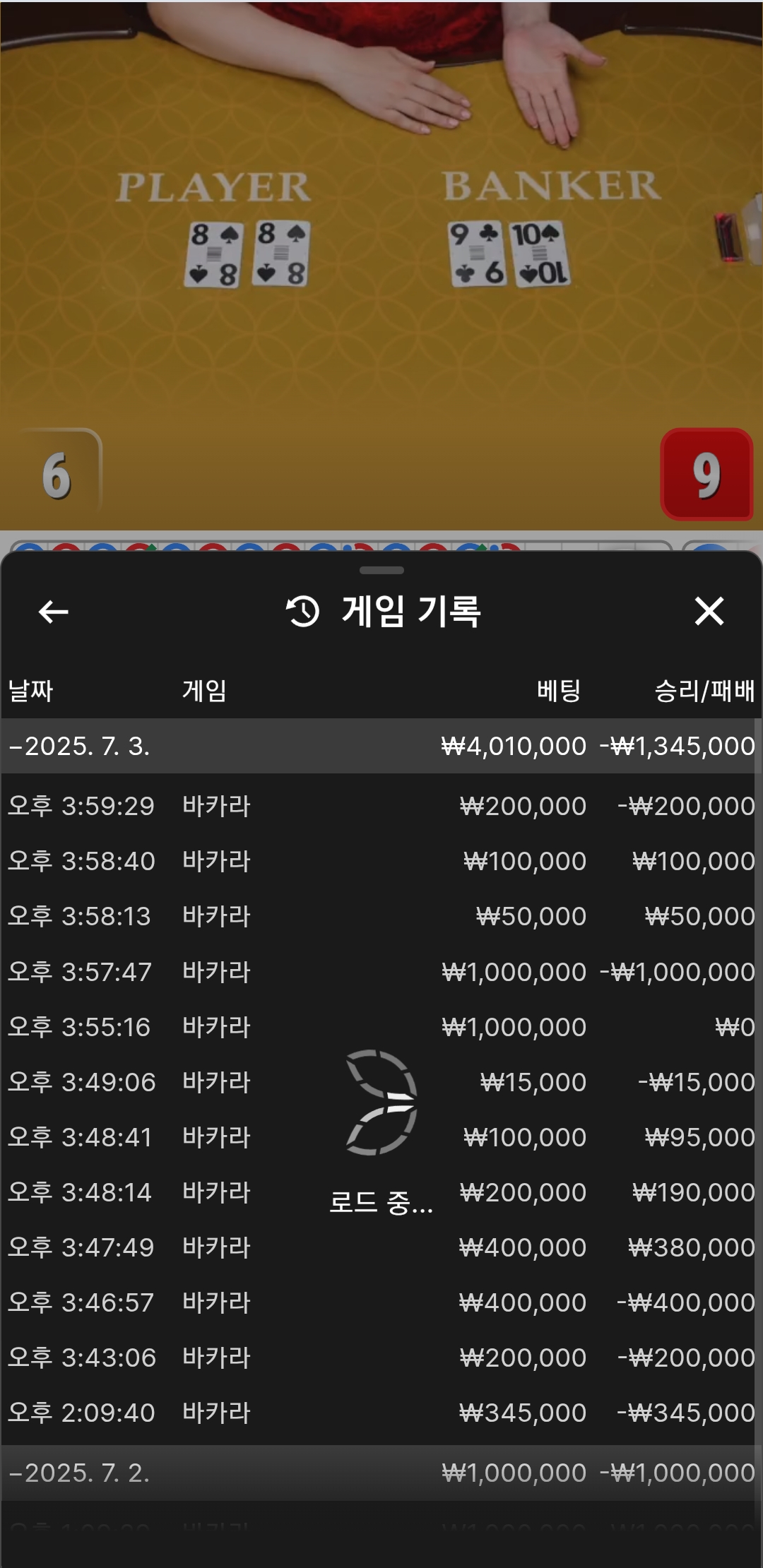Collapse the 2025. 7. 2. date group
Screen dimensions: 763x1568
(79, 1473)
